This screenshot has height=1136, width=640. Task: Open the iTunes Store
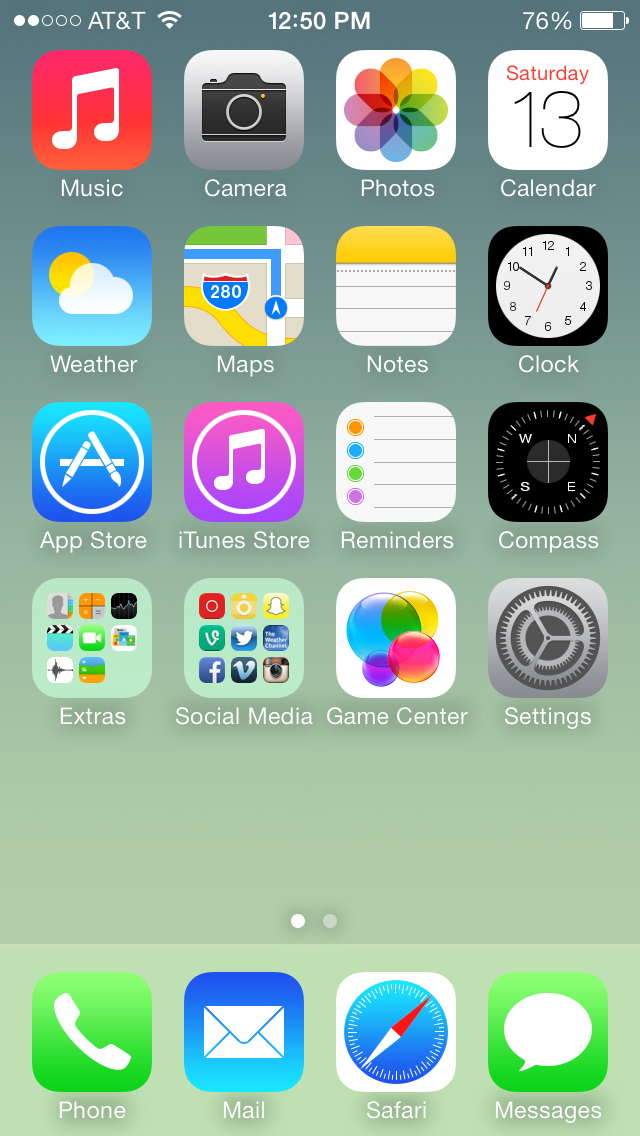pyautogui.click(x=244, y=462)
